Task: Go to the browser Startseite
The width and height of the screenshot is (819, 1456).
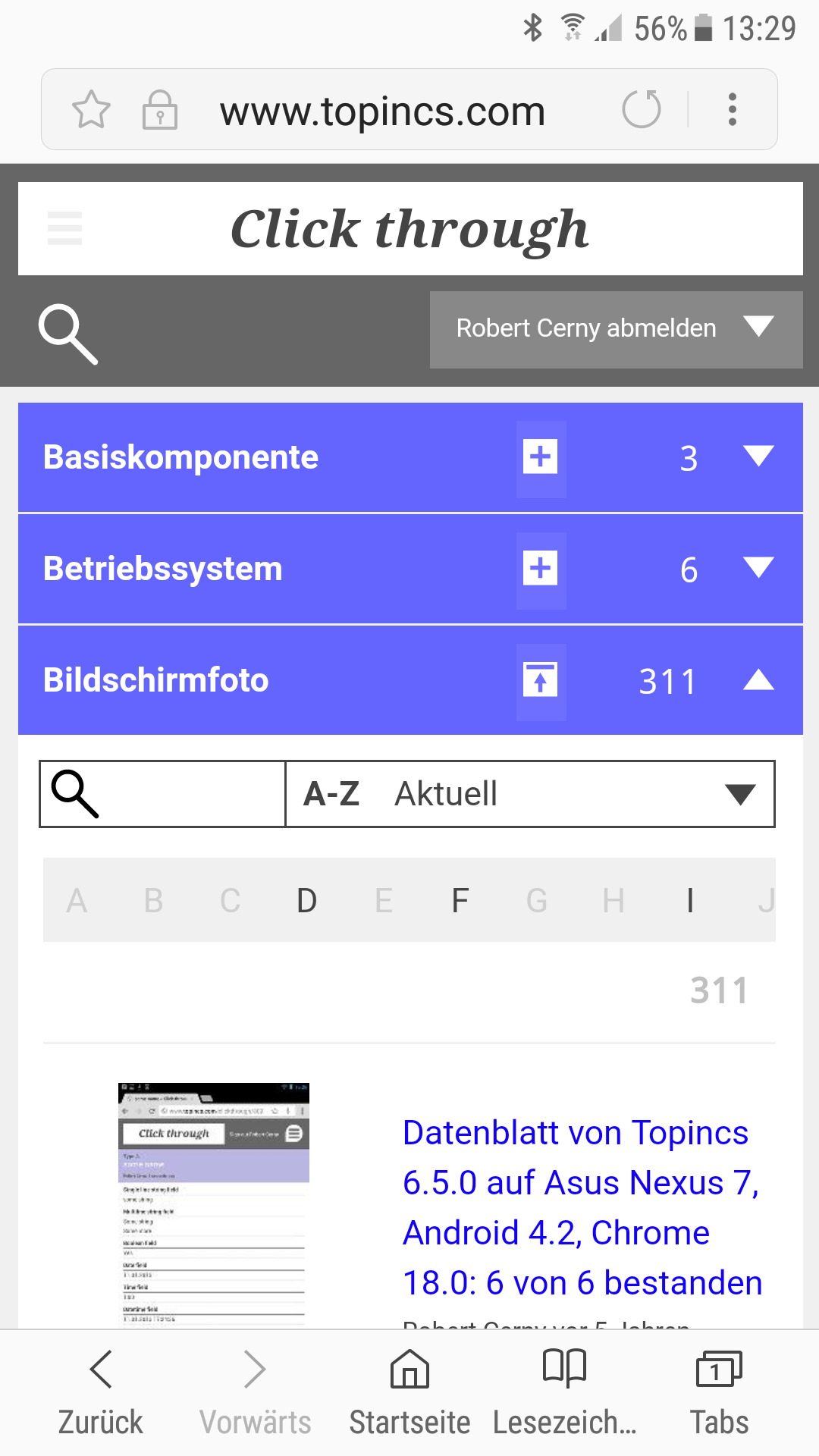Action: click(409, 1392)
